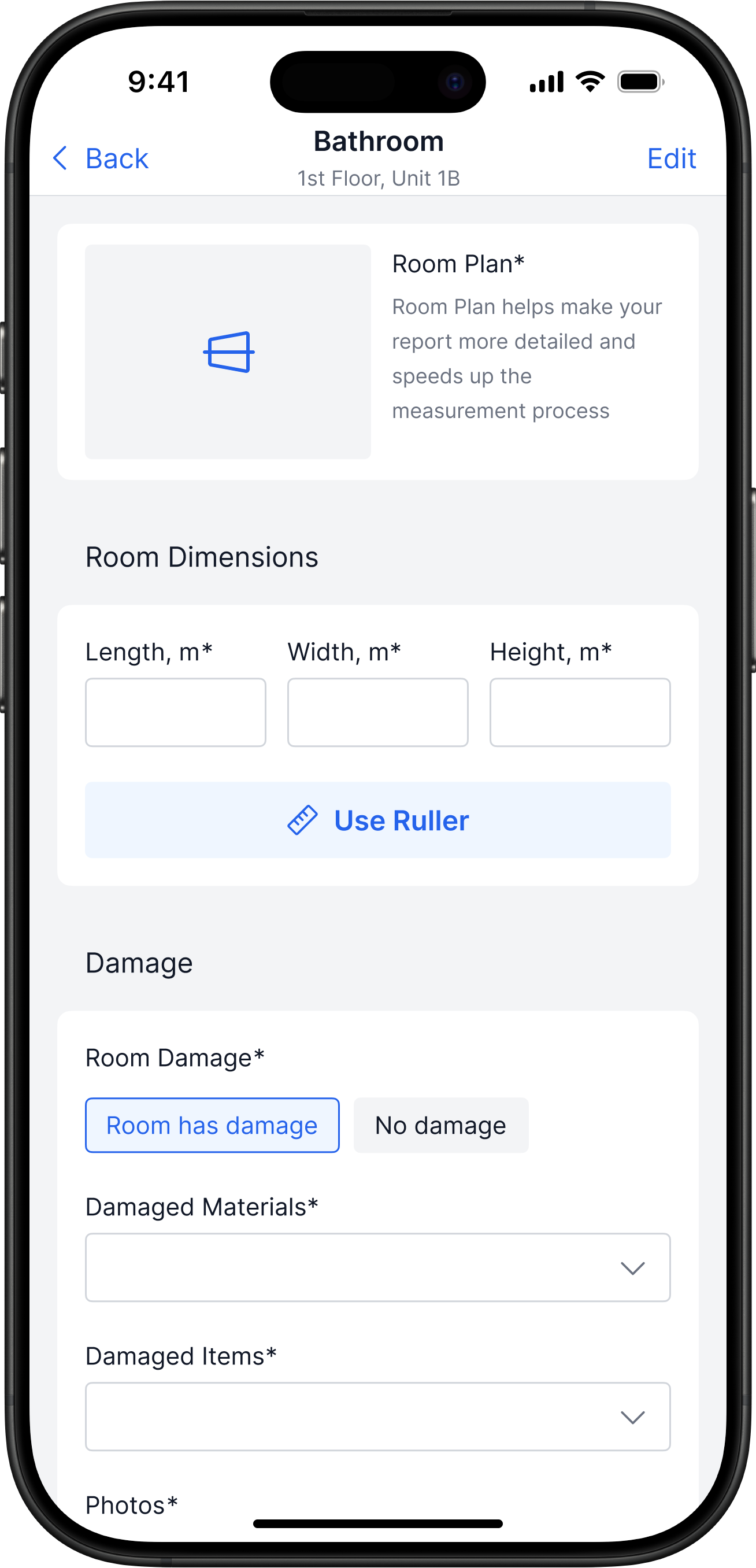Screen dimensions: 756x1568
Task: Tap Edit in the top bar
Action: [x=671, y=158]
